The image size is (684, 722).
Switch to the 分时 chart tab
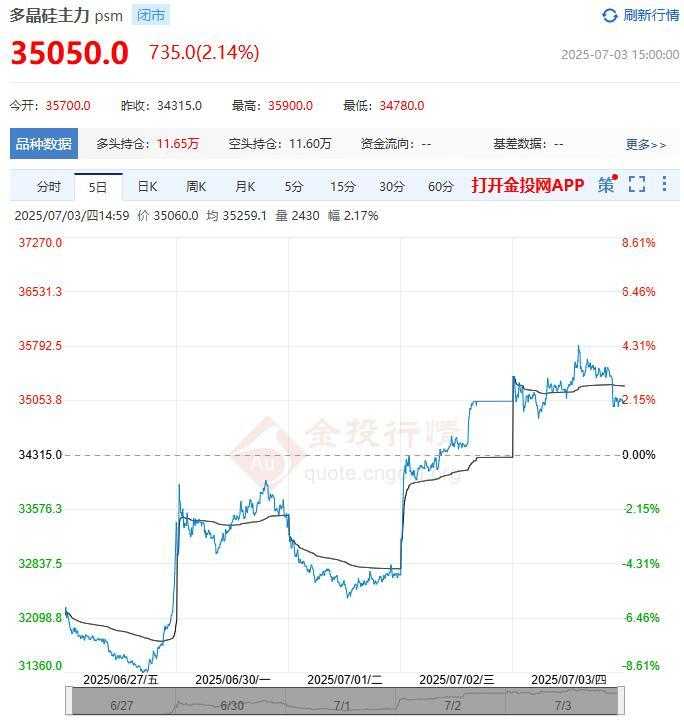[48, 186]
